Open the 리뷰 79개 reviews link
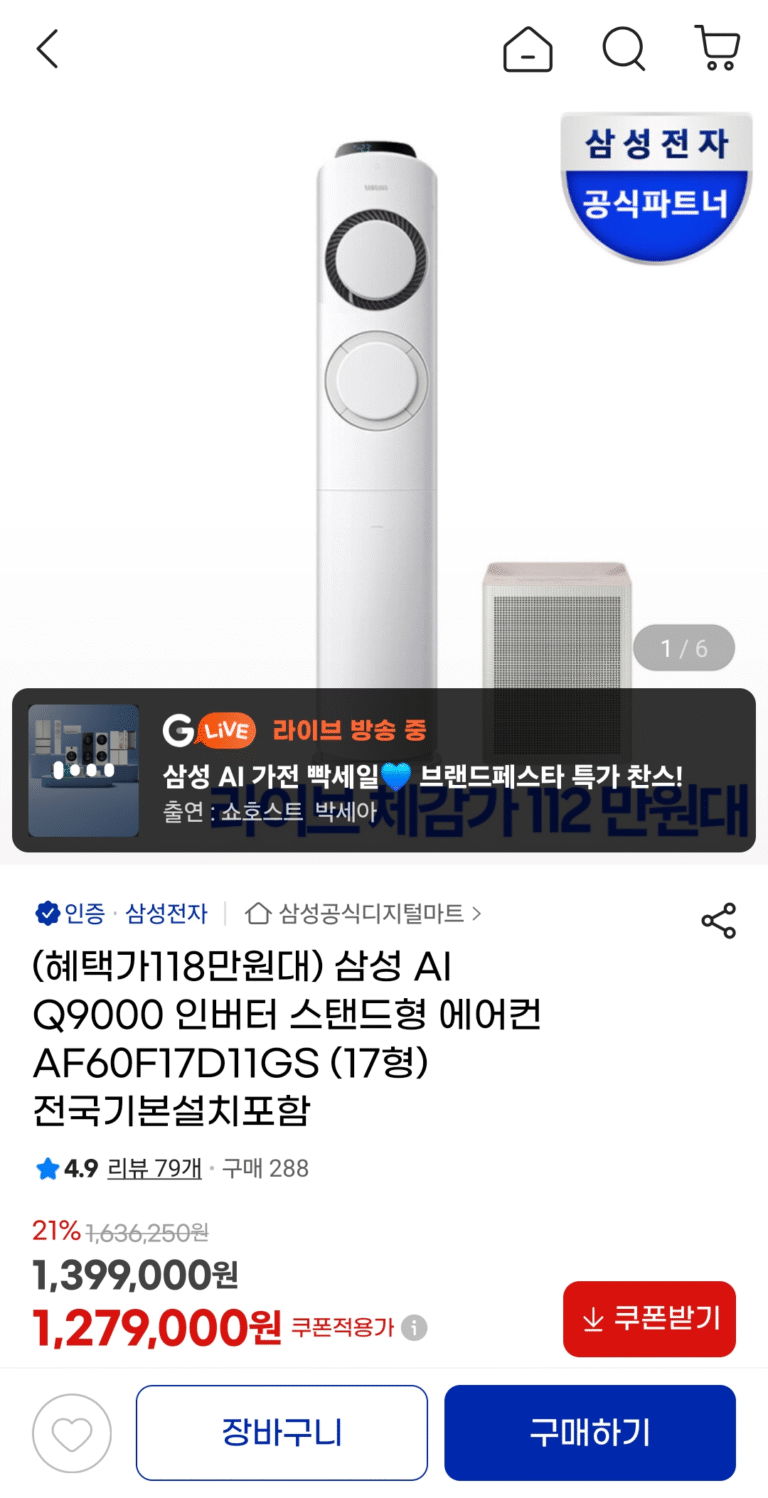The image size is (768, 1498). point(154,1168)
